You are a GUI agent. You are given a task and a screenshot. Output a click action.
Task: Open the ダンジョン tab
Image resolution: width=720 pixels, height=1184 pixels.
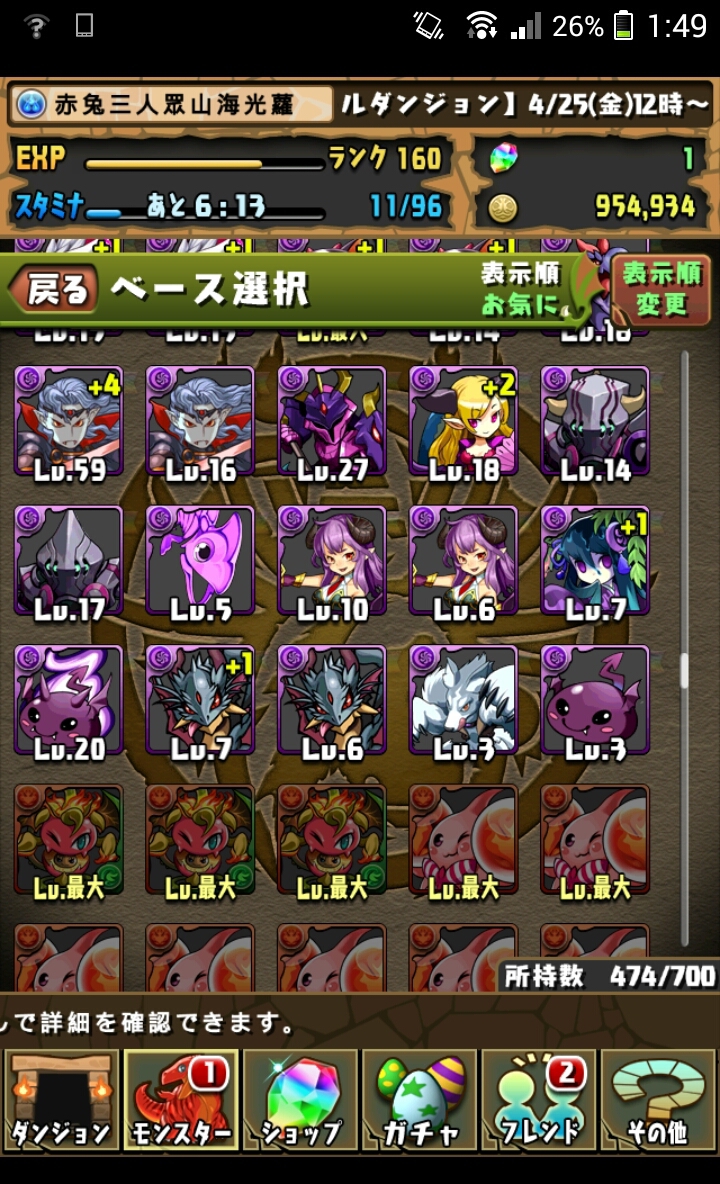click(60, 1098)
